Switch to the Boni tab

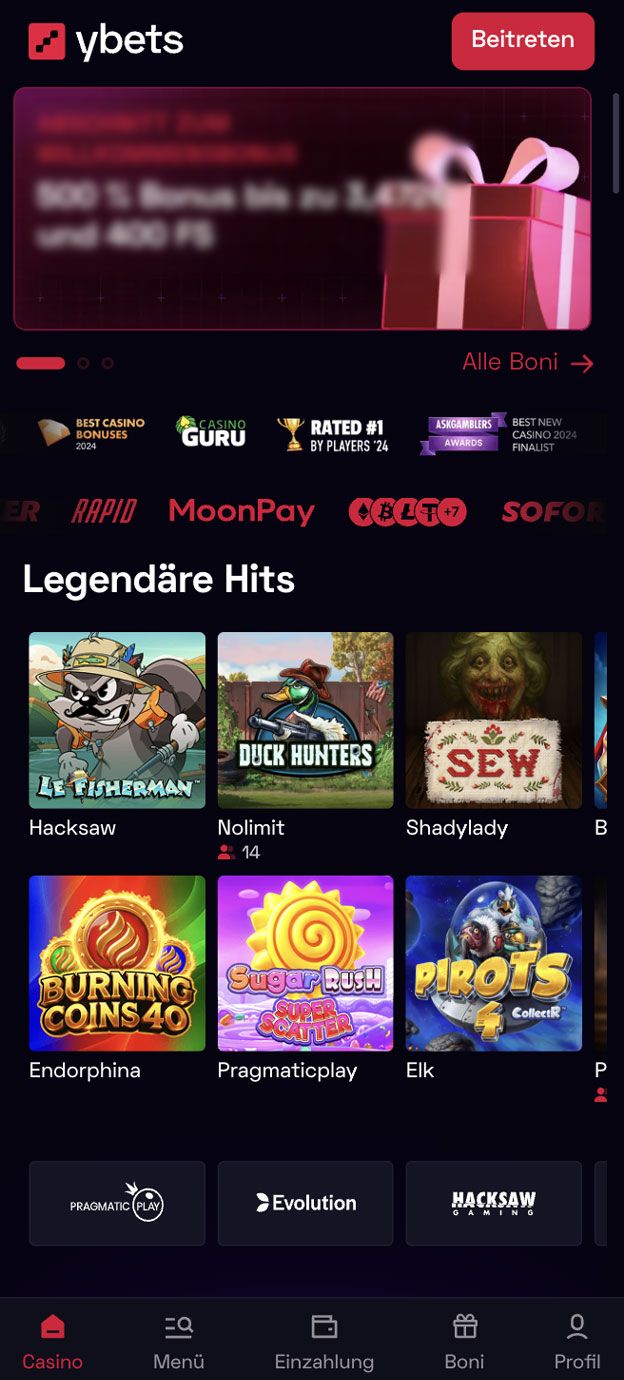point(464,1342)
